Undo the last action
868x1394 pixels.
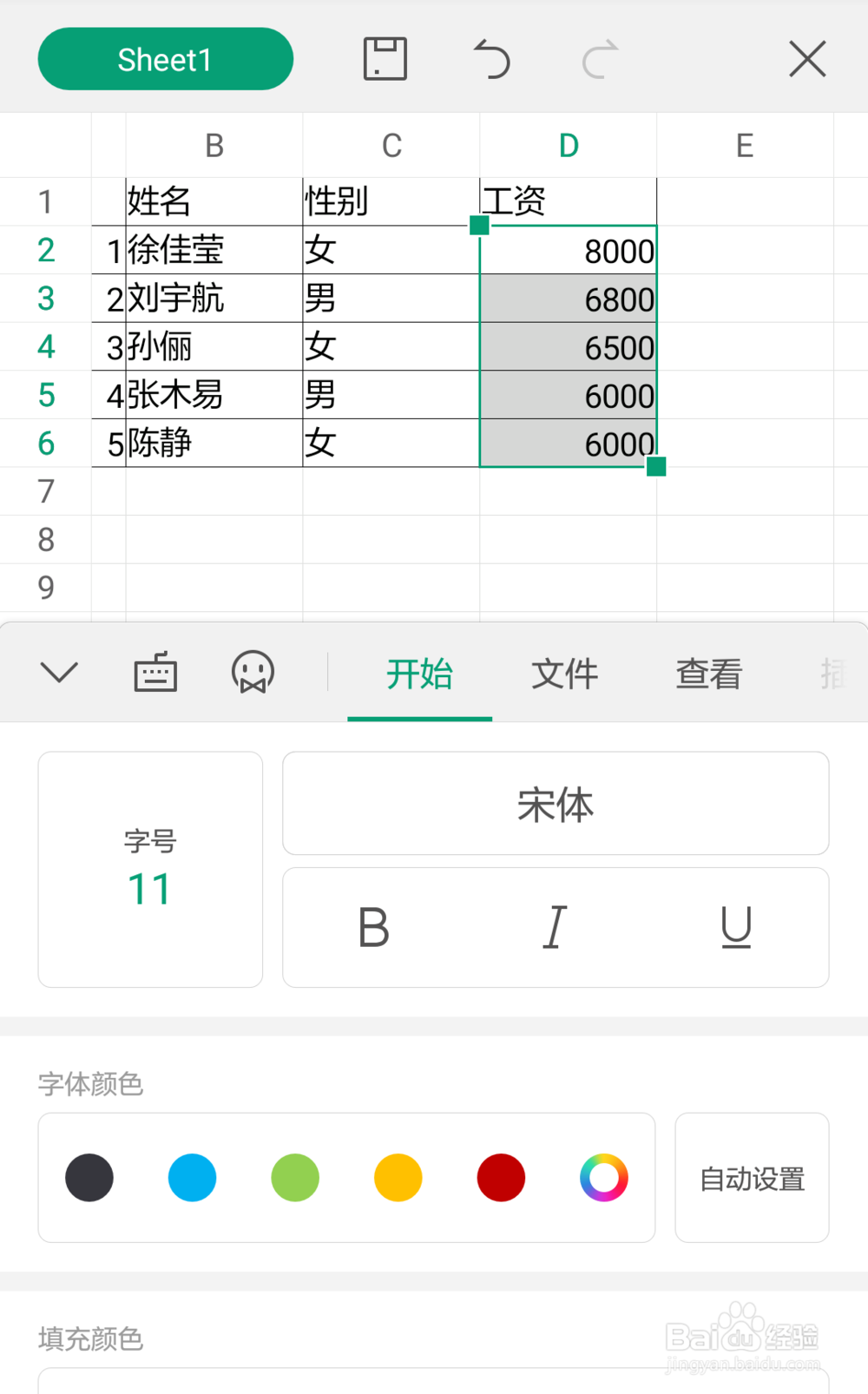click(x=490, y=57)
